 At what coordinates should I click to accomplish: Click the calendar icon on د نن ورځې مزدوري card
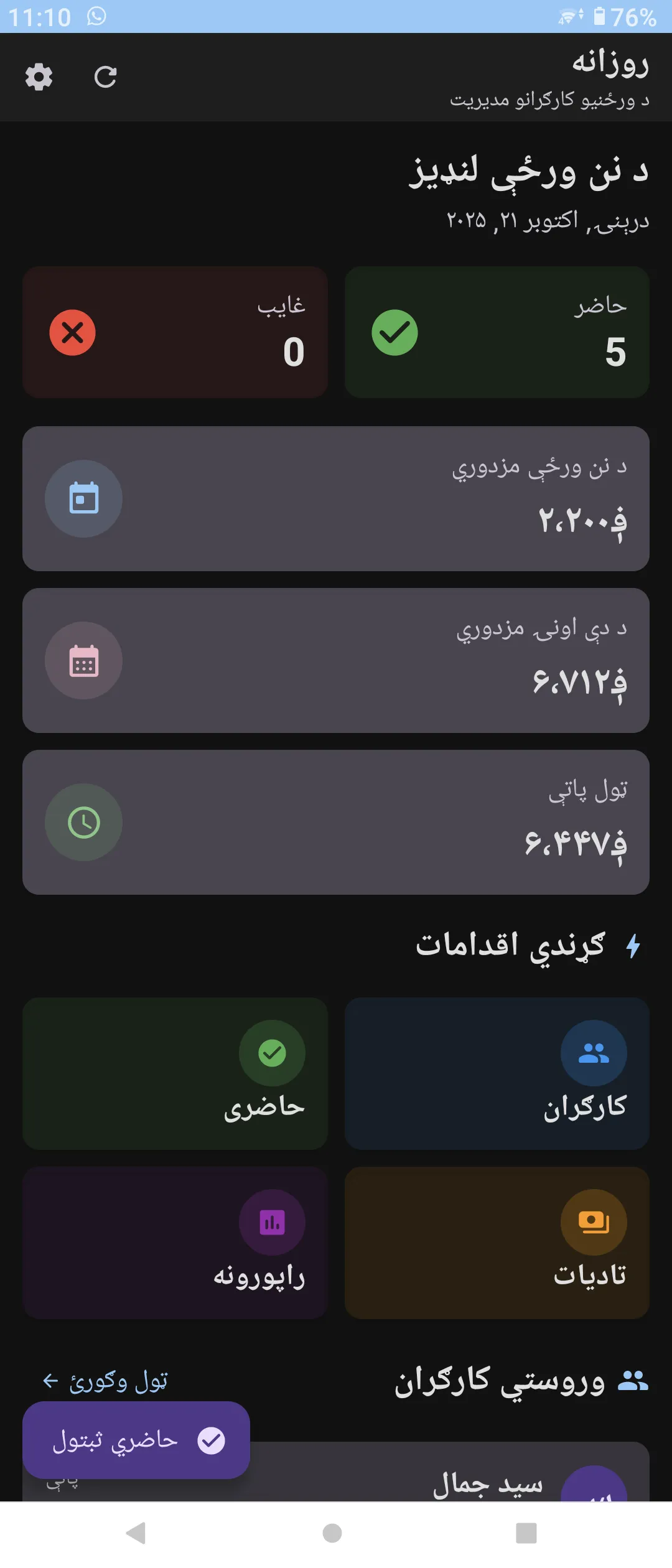coord(83,498)
